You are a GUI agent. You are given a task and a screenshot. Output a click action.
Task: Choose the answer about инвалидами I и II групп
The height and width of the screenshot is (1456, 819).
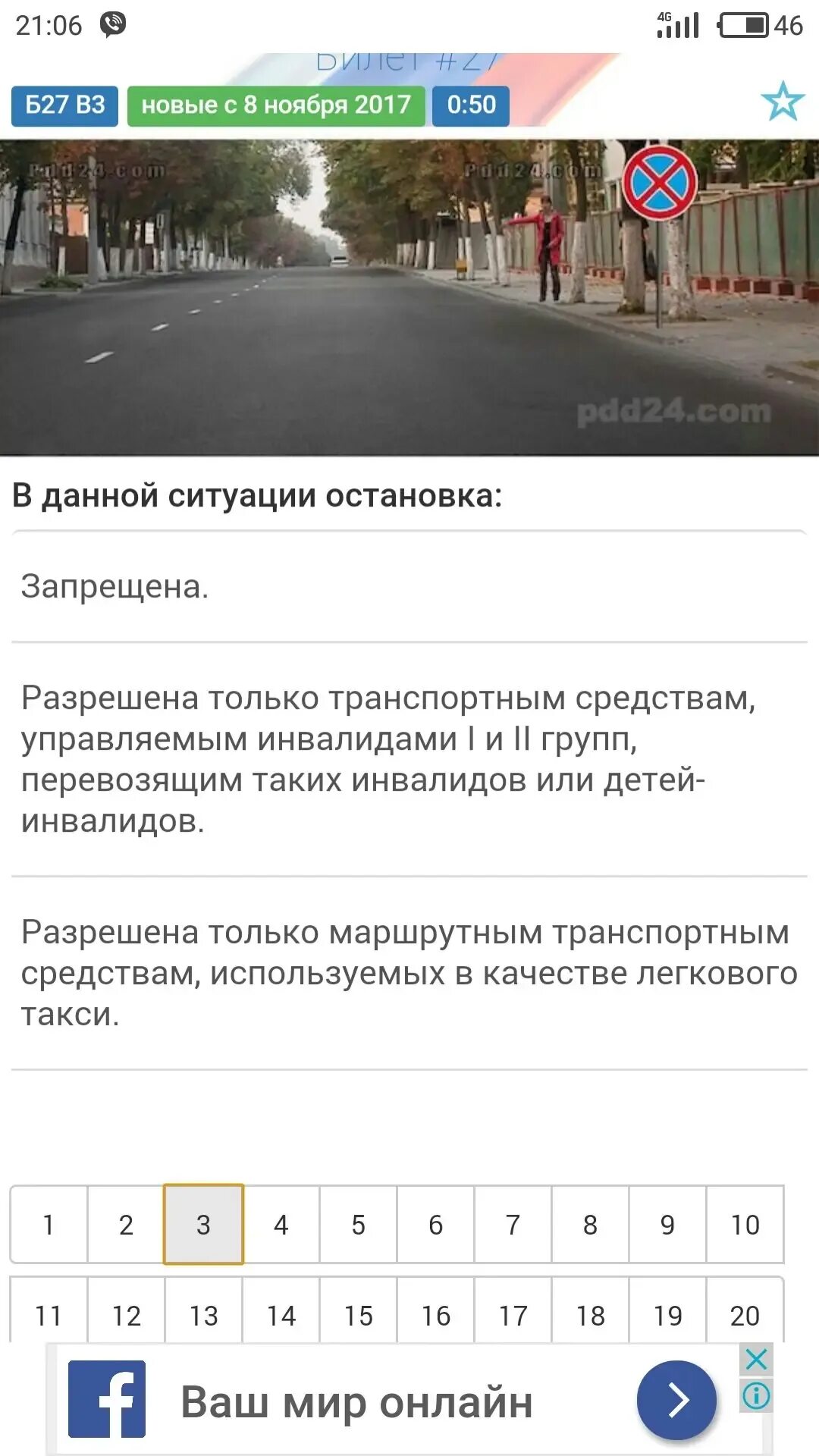pyautogui.click(x=409, y=759)
